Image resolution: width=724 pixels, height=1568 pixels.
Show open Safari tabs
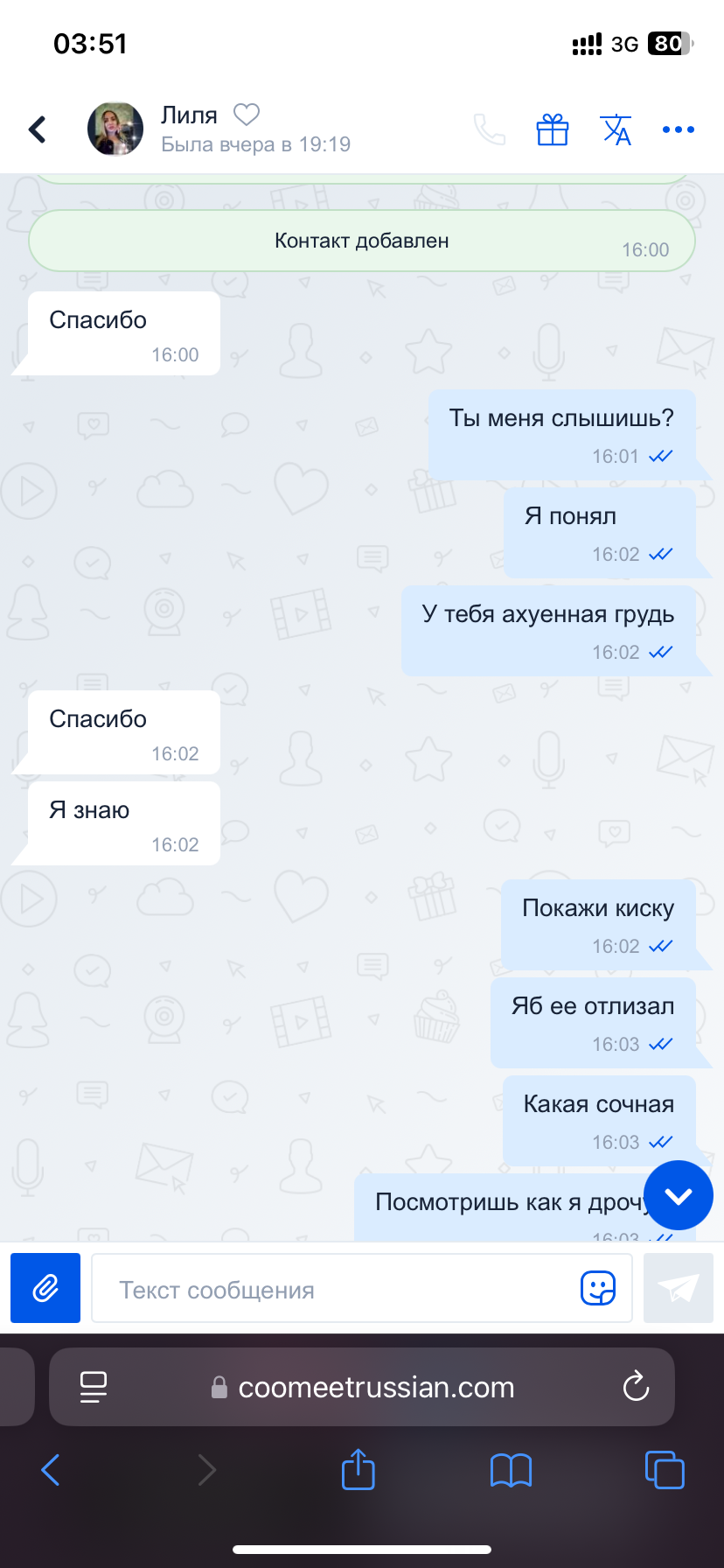tap(665, 1470)
